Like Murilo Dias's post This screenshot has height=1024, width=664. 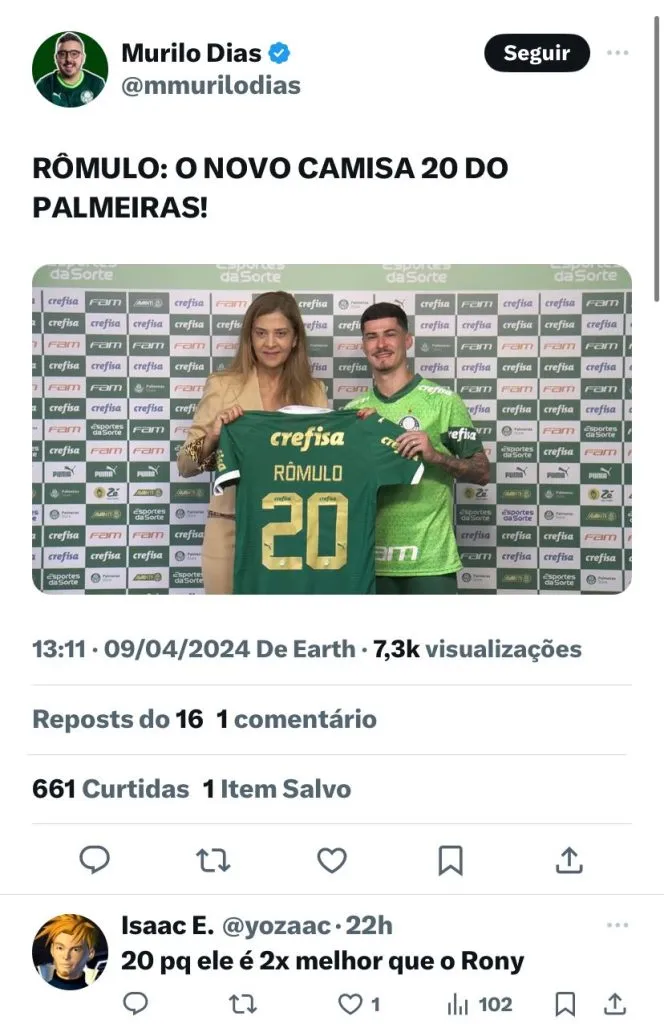[x=332, y=860]
